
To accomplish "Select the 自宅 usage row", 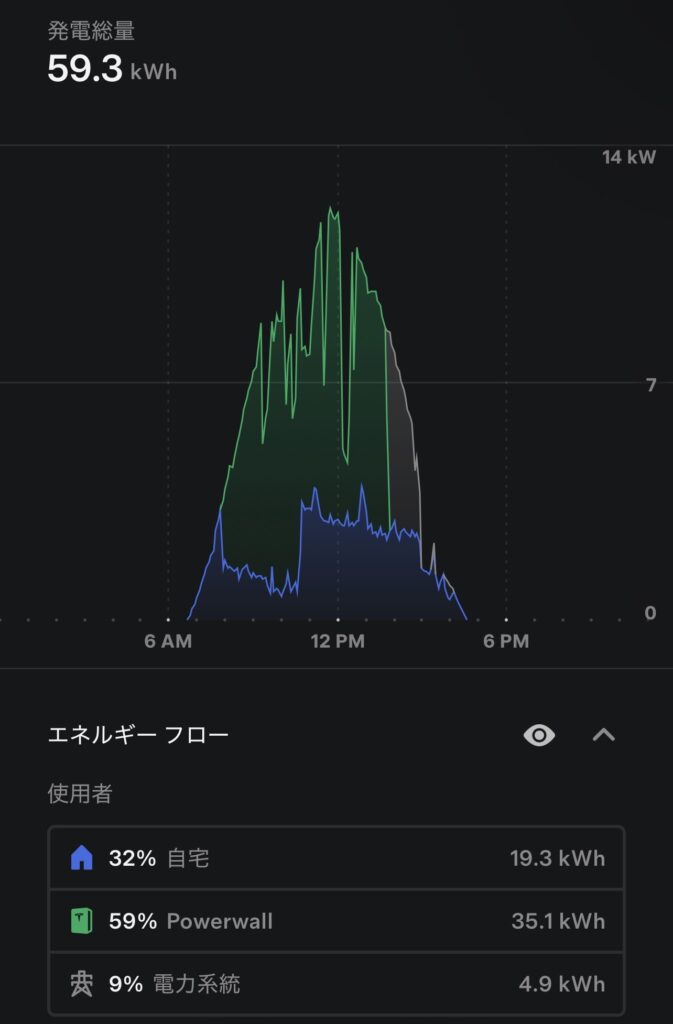I will pos(336,858).
